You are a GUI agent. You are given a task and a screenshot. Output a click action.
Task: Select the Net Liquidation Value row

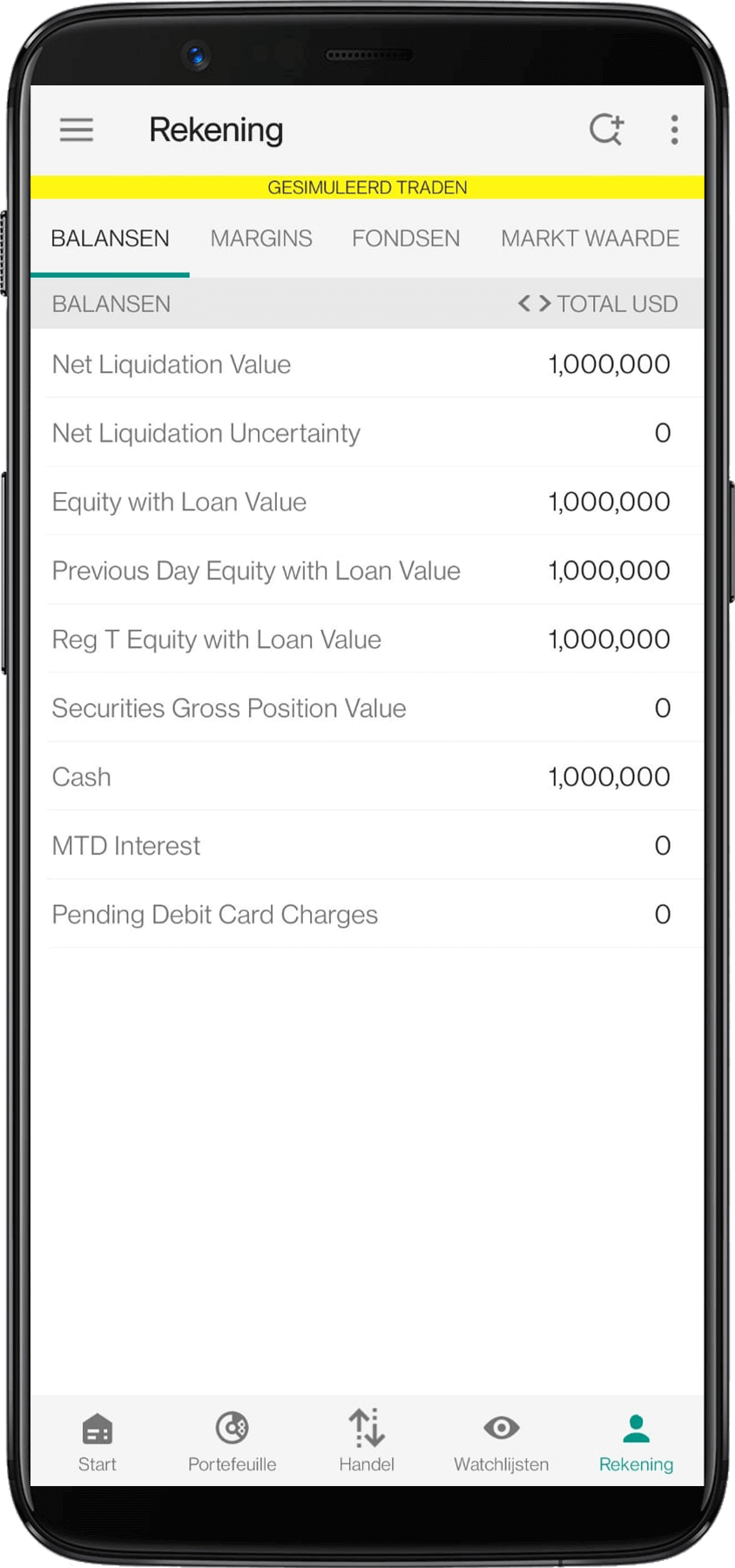coord(367,364)
